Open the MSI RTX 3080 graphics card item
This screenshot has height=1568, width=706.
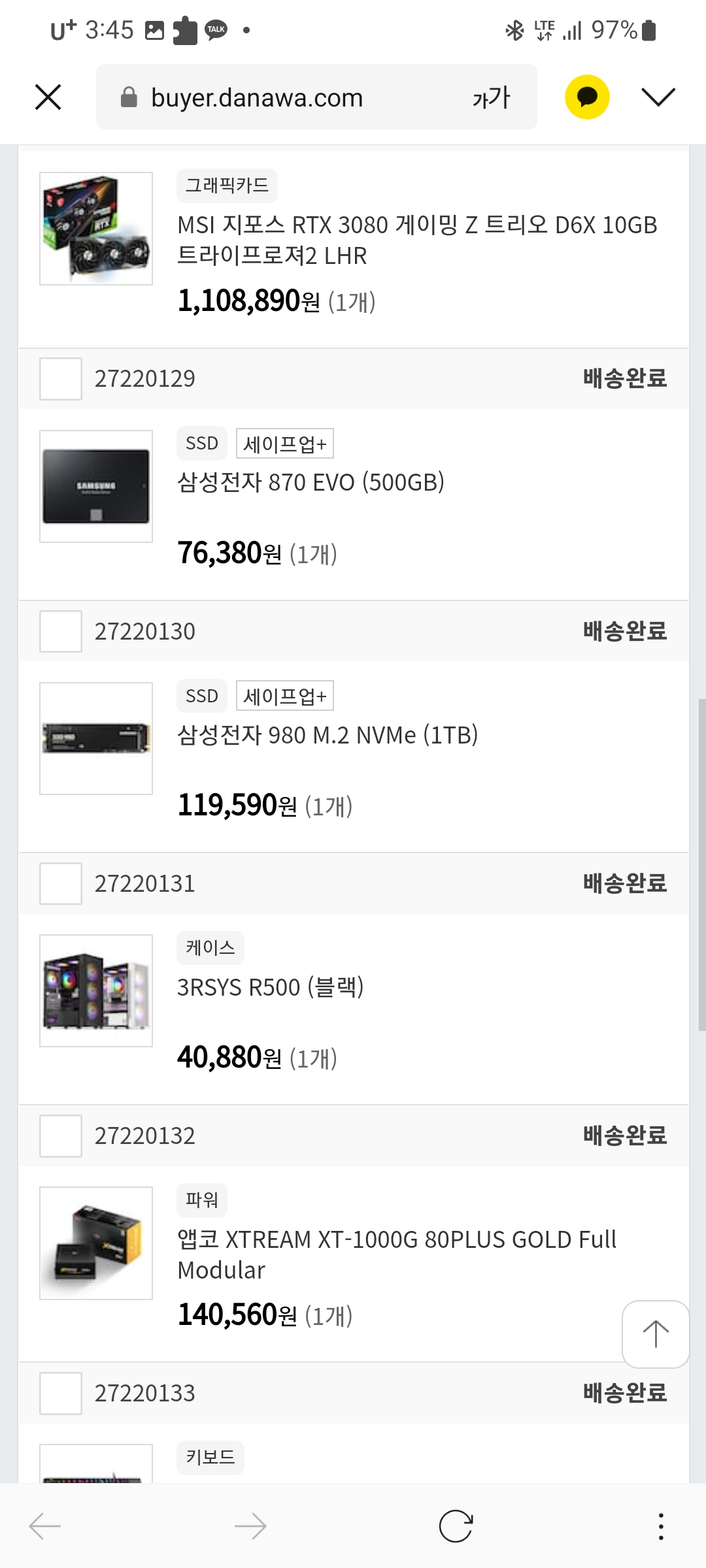click(417, 240)
